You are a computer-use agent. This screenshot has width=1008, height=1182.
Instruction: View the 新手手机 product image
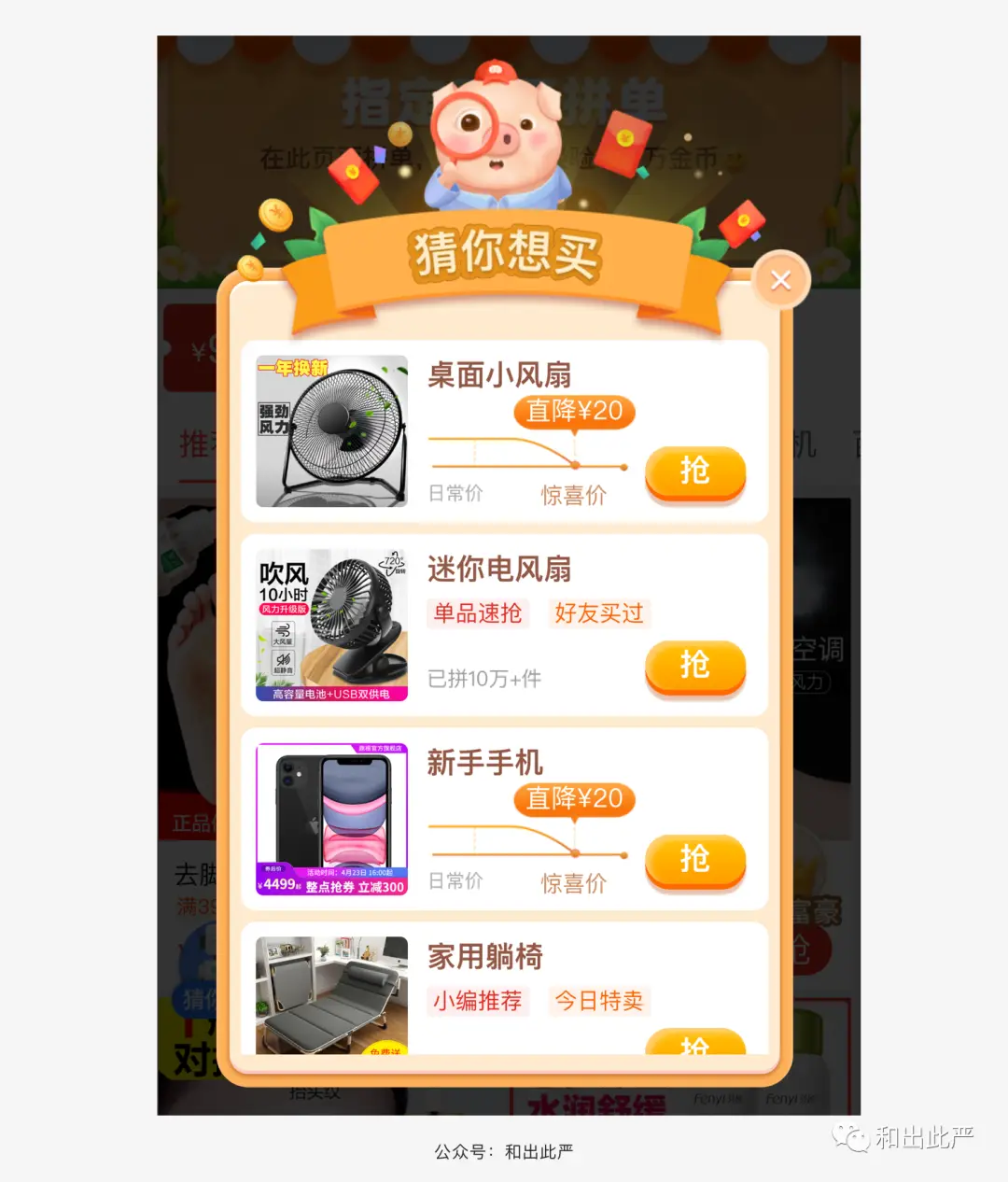click(x=332, y=819)
